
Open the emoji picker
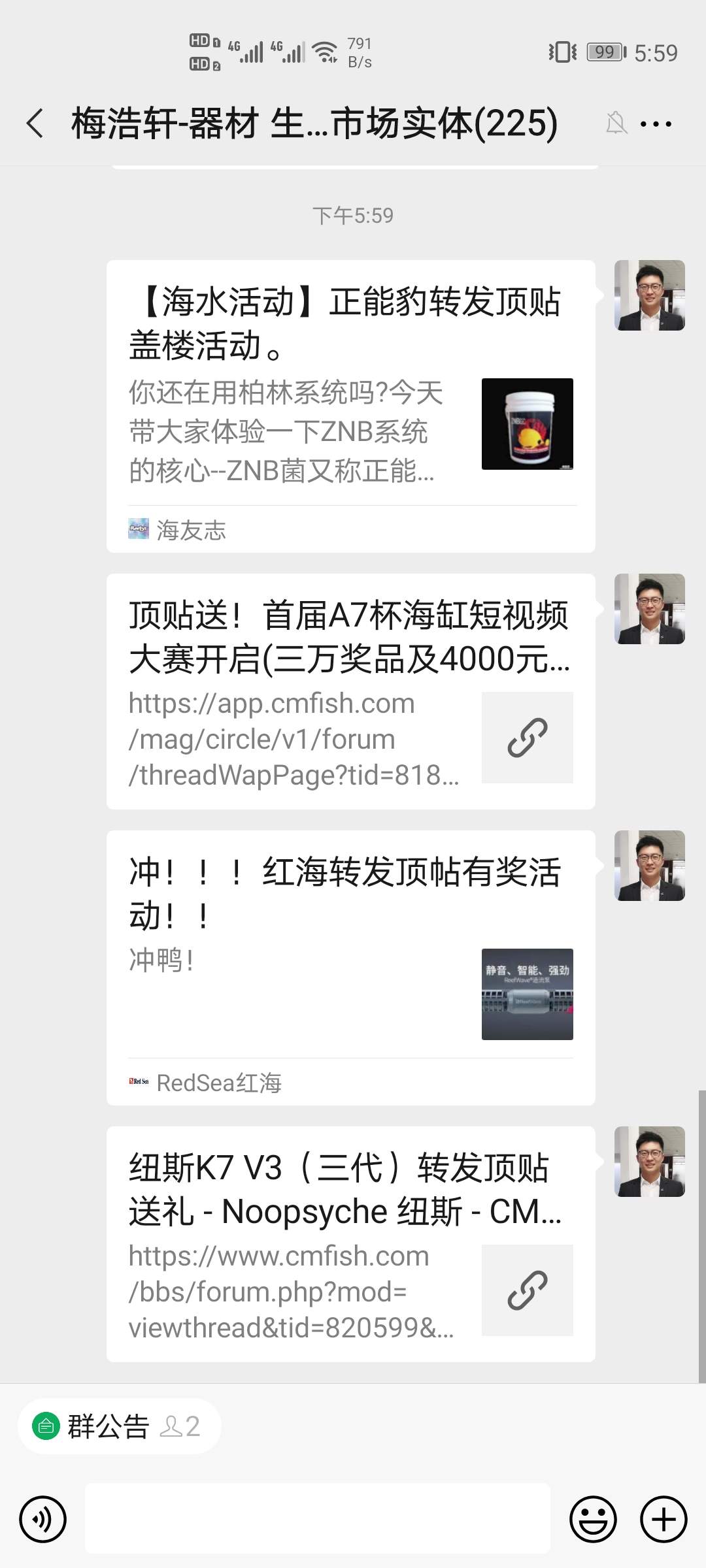click(x=593, y=1519)
